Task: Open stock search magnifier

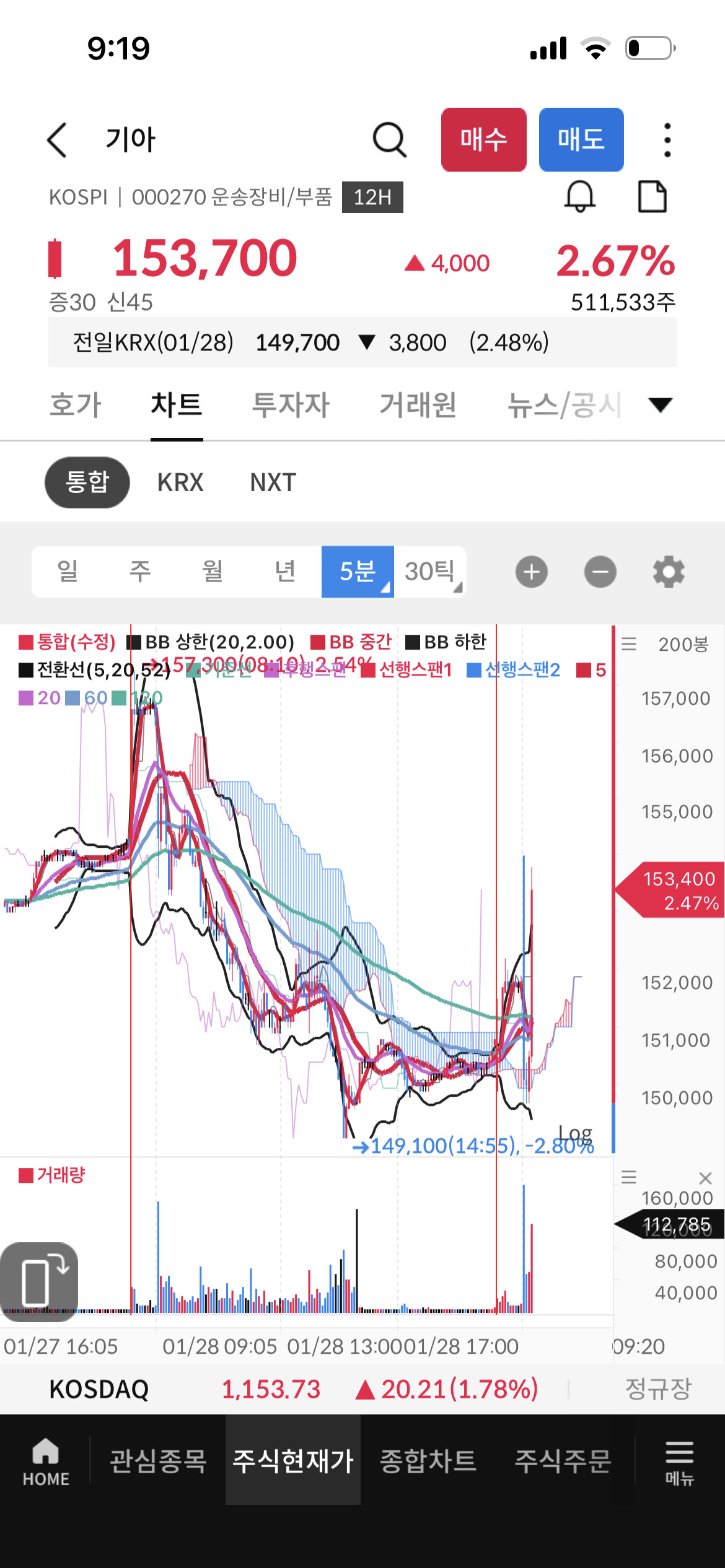Action: coord(389,140)
